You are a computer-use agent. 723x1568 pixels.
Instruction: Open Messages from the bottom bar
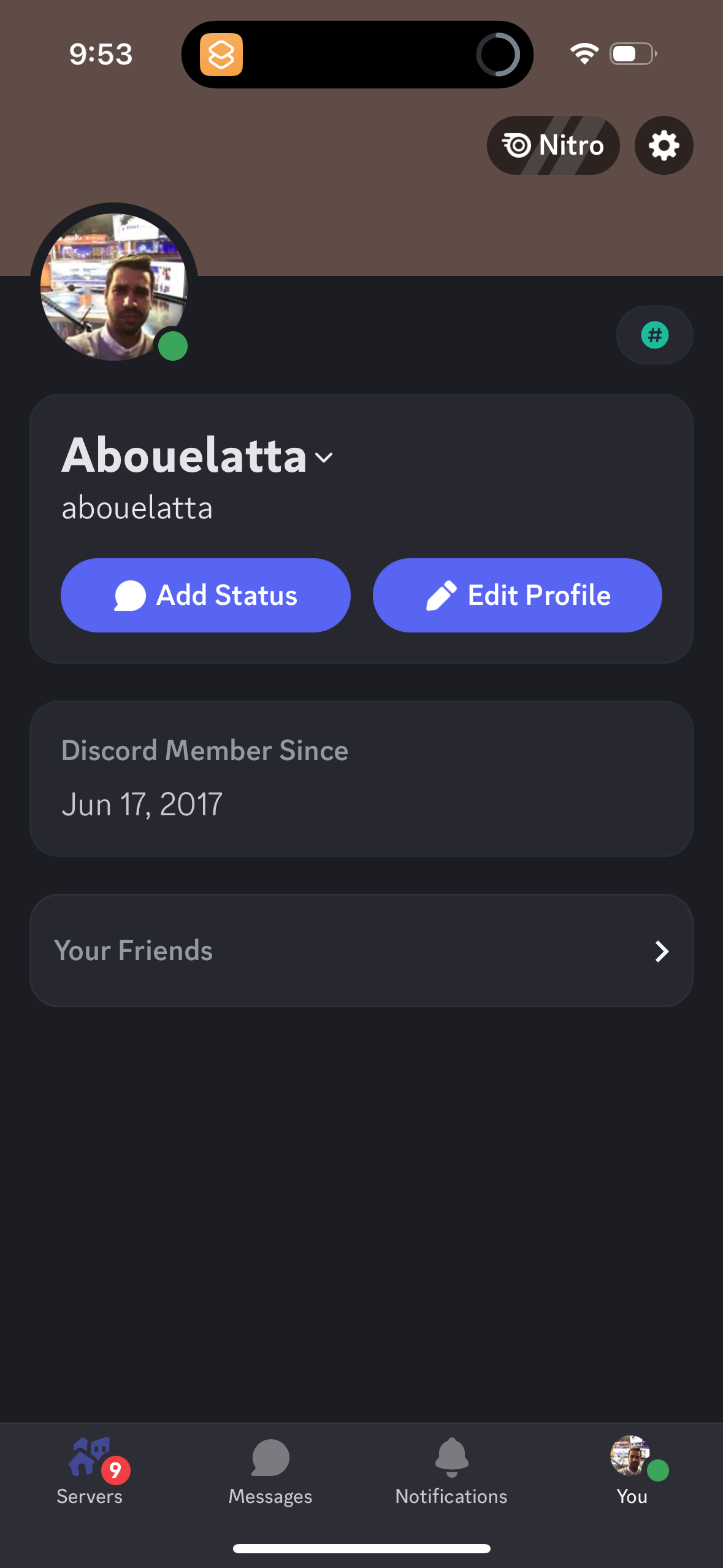[270, 1466]
